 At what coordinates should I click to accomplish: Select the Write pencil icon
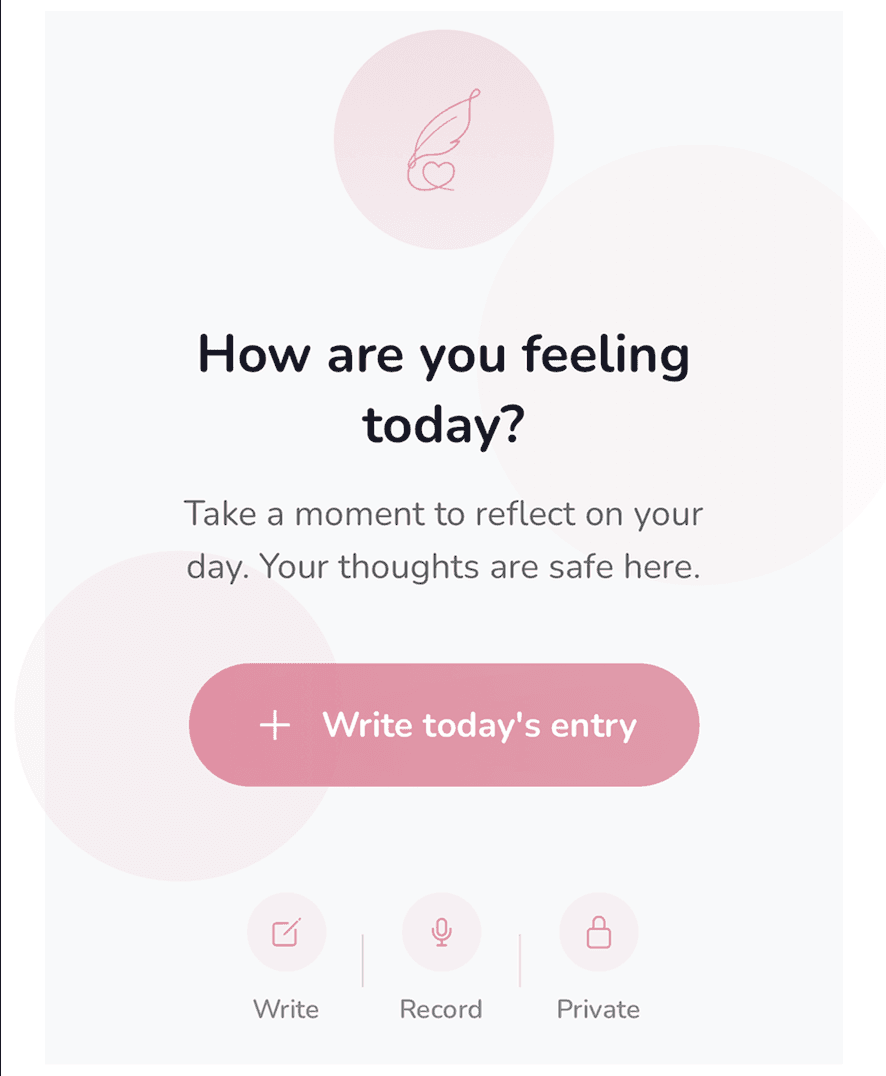[x=286, y=932]
